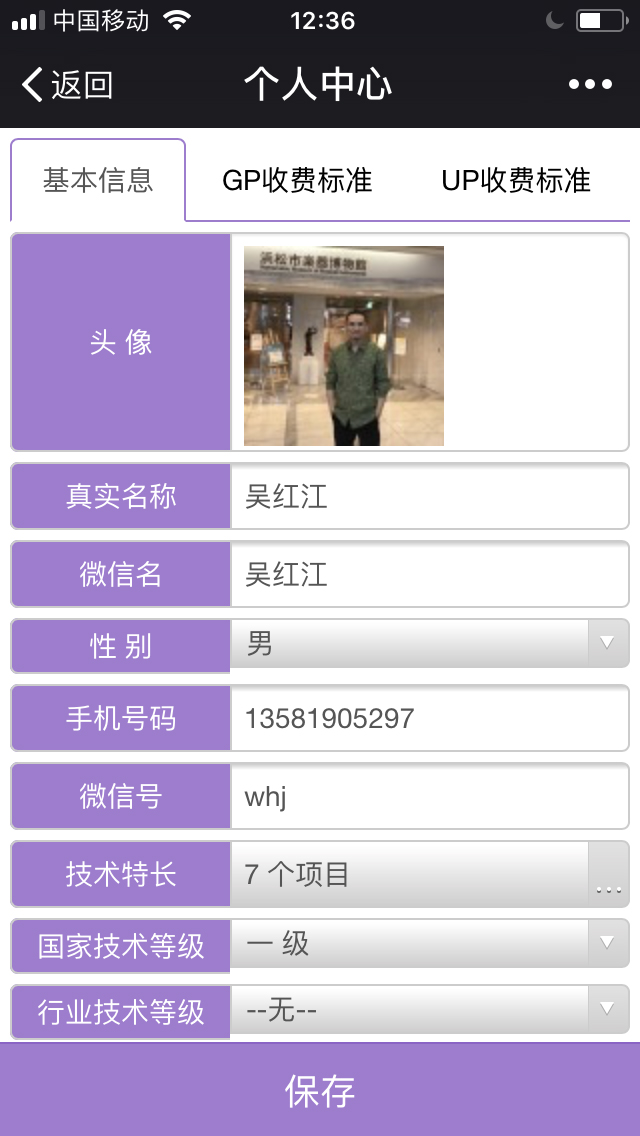Open the 性别 gender dropdown
This screenshot has width=640, height=1136.
[428, 644]
